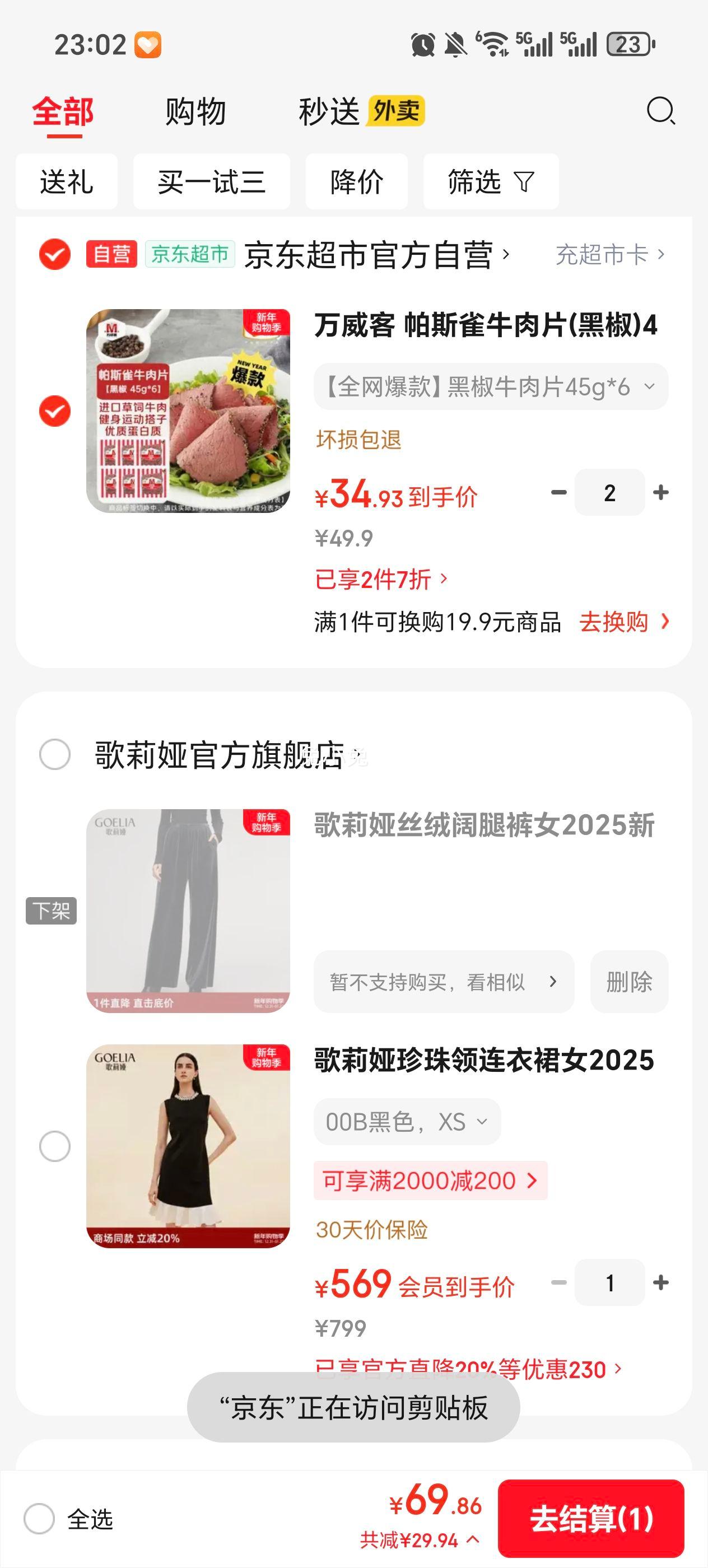Expand the 00B黑色，XS size dropdown
Viewport: 708px width, 1568px height.
coord(407,1121)
